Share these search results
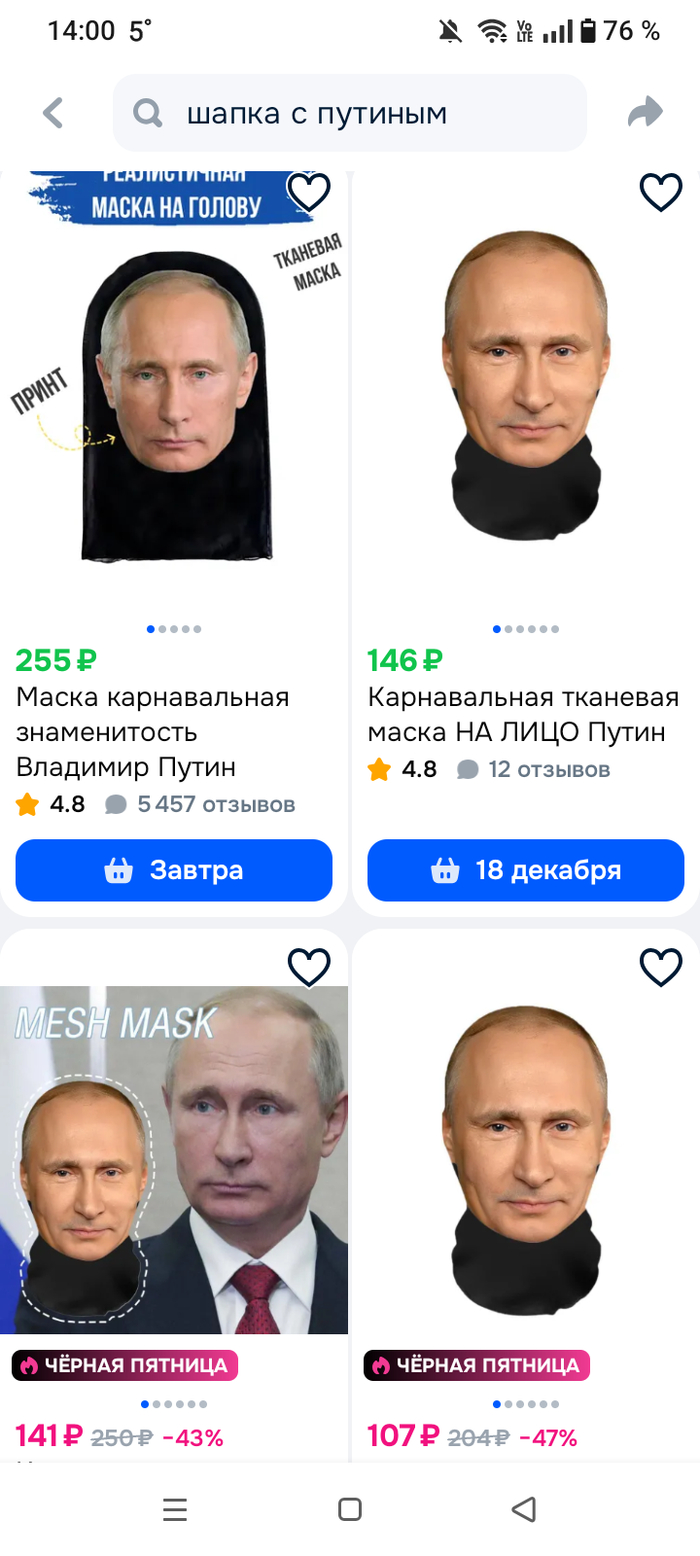Viewport: 700px width, 1556px height. point(645,113)
